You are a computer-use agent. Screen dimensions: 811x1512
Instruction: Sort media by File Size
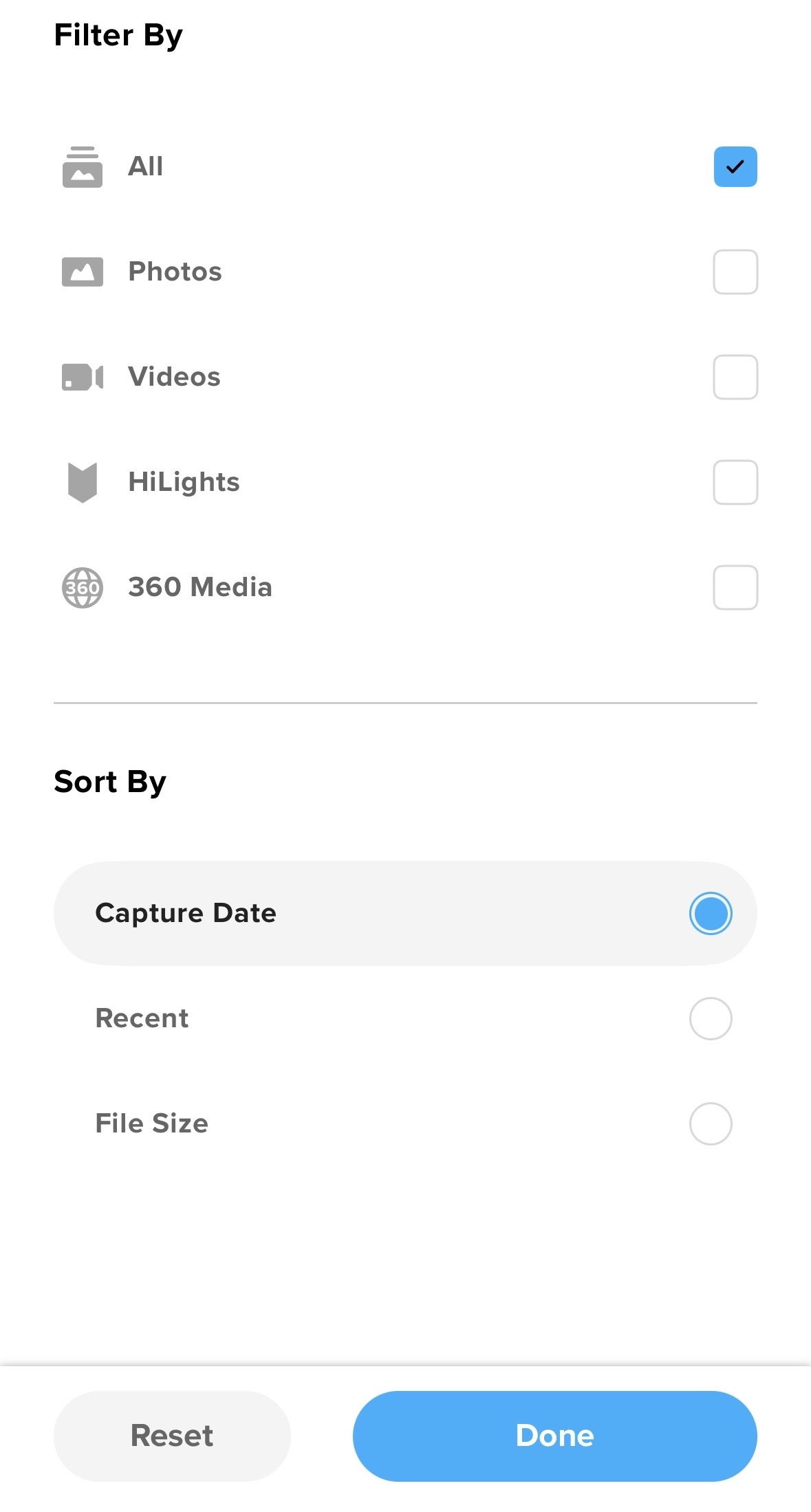tap(711, 1124)
